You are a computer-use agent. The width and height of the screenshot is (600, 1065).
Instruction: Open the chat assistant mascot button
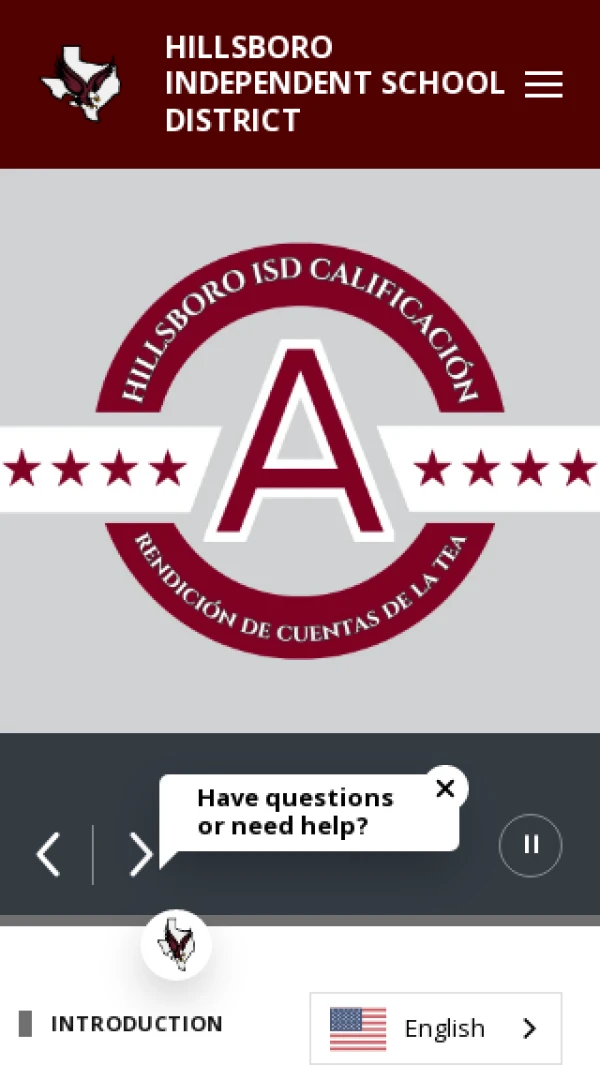point(176,944)
